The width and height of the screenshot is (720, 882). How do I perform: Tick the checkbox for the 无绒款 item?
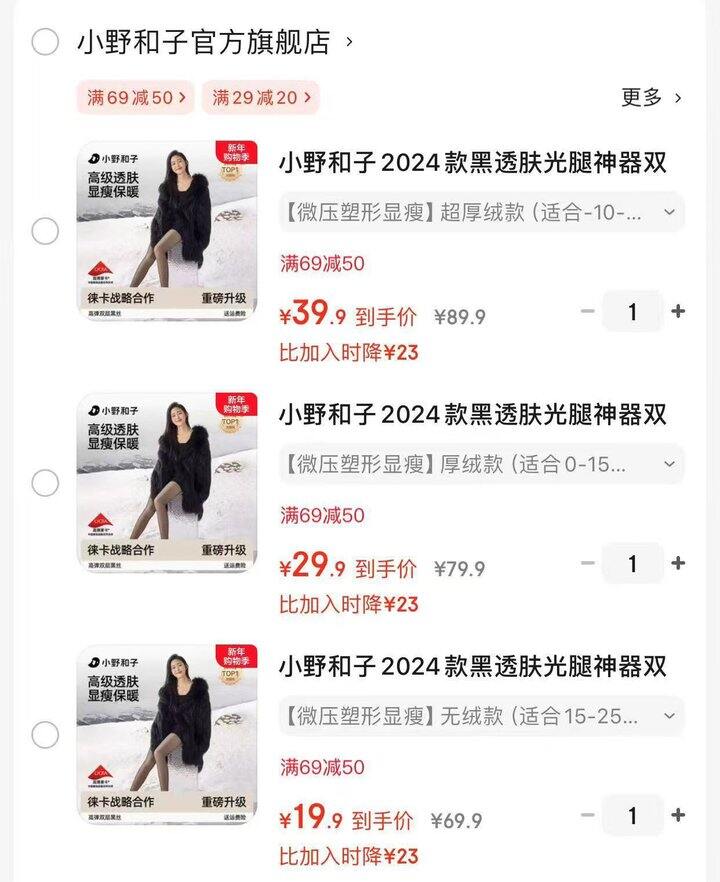click(x=45, y=735)
